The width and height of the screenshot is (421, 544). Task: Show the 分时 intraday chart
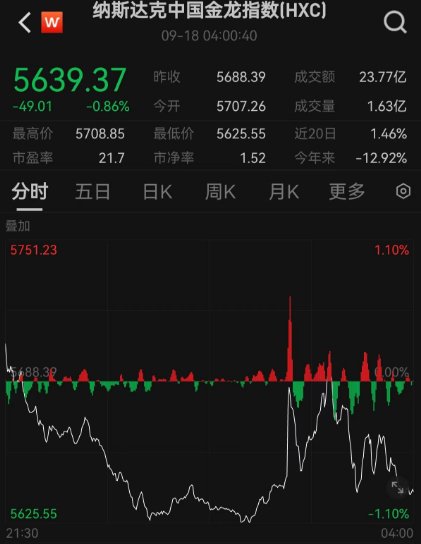(30, 192)
